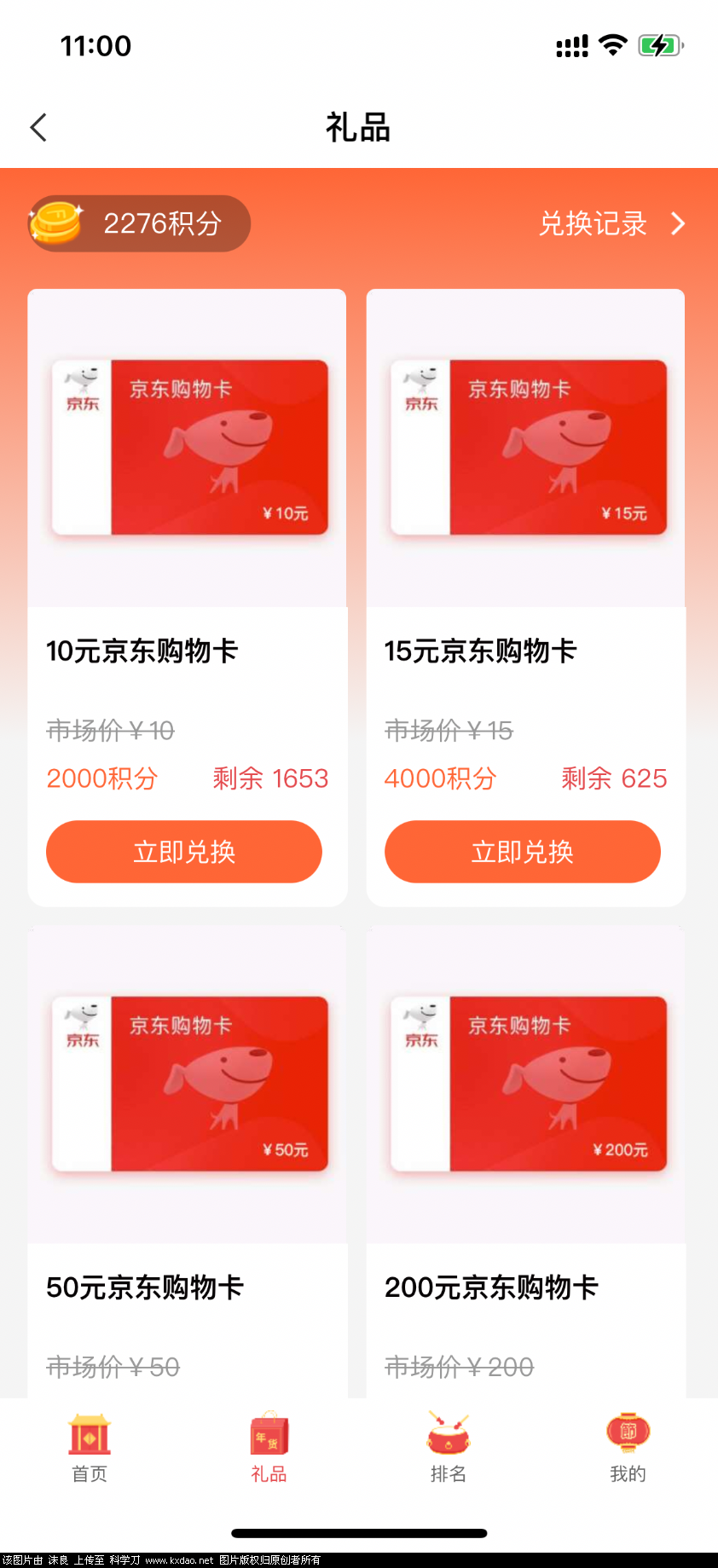Redeem the 10元京东购物卡 with 立即兑换

184,852
